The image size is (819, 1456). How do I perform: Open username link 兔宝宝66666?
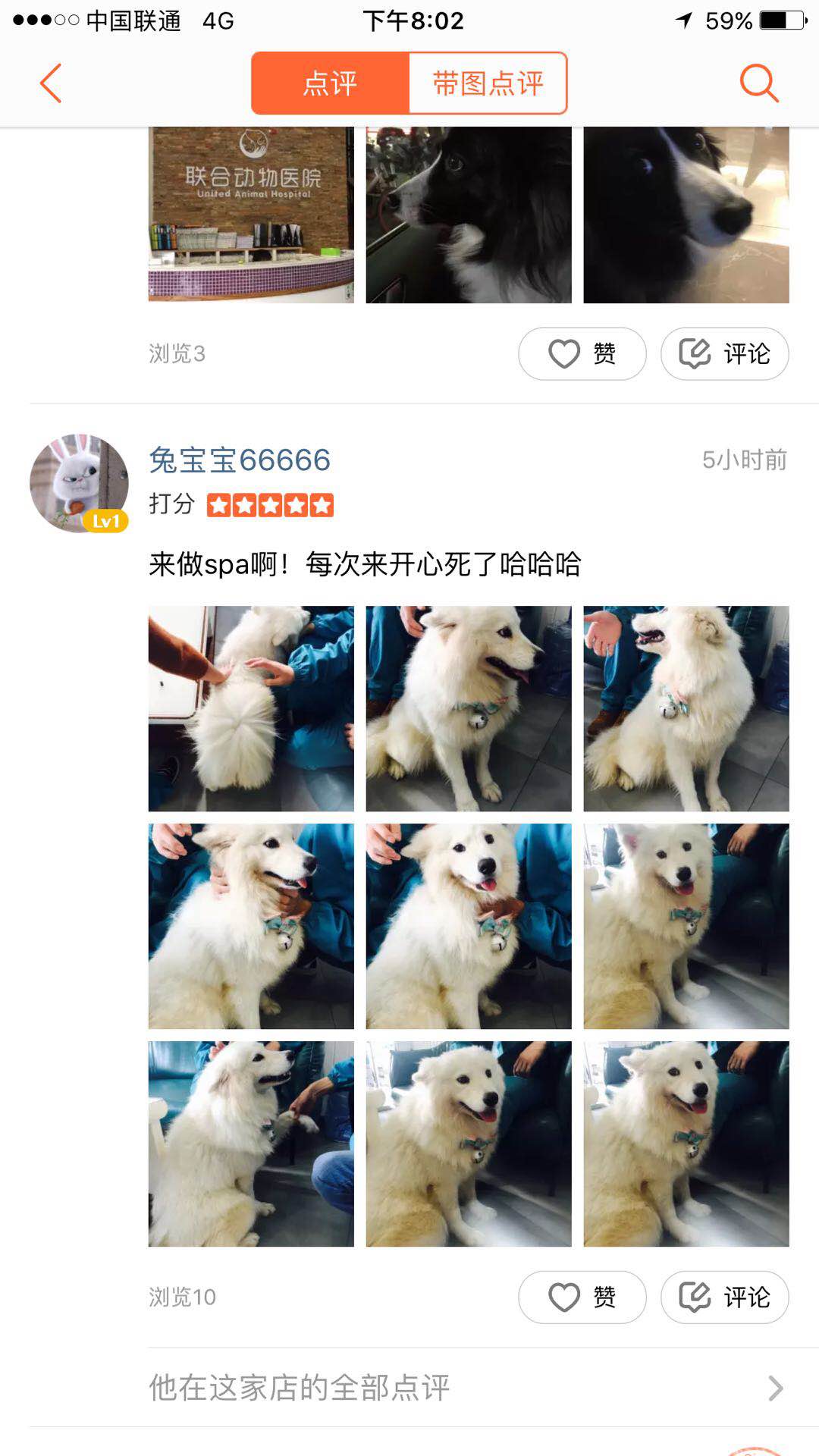pos(240,460)
